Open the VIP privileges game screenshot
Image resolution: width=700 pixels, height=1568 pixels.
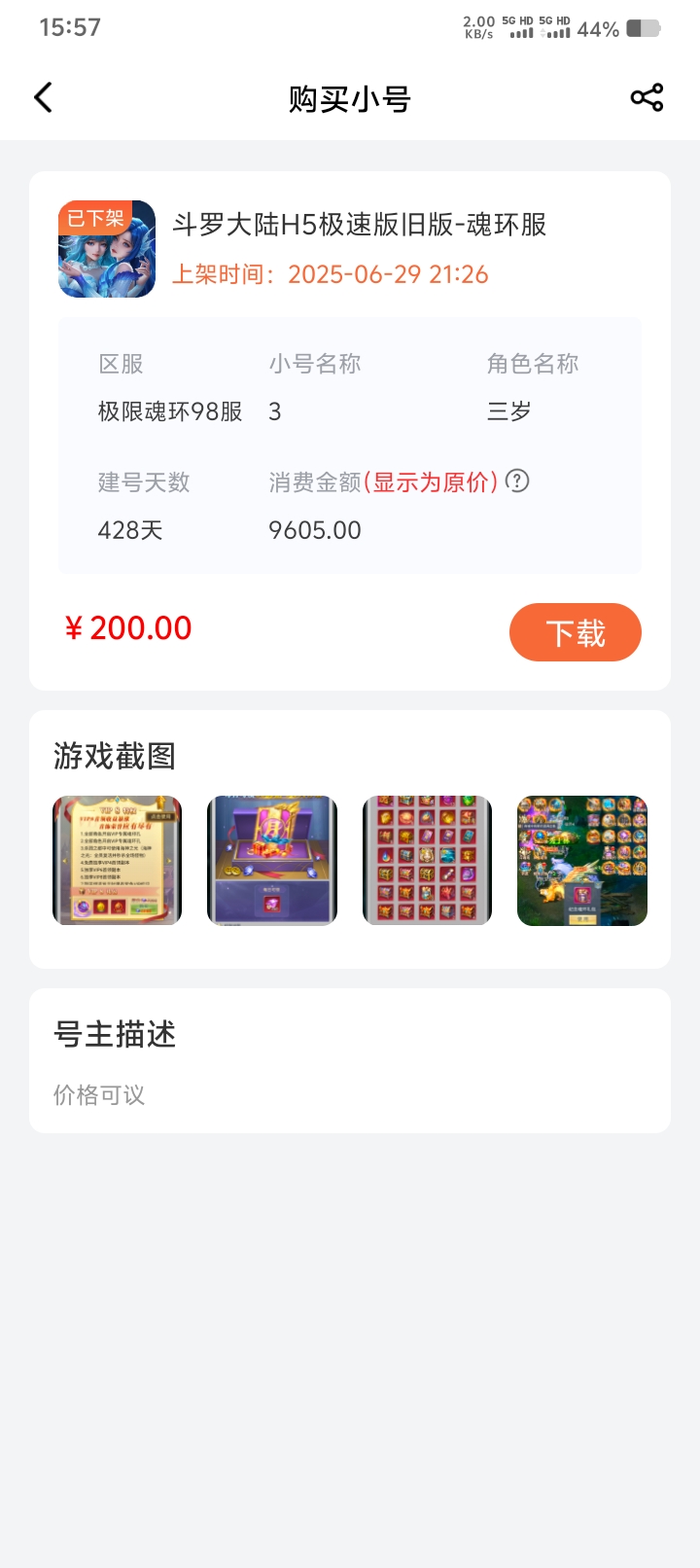pyautogui.click(x=117, y=860)
